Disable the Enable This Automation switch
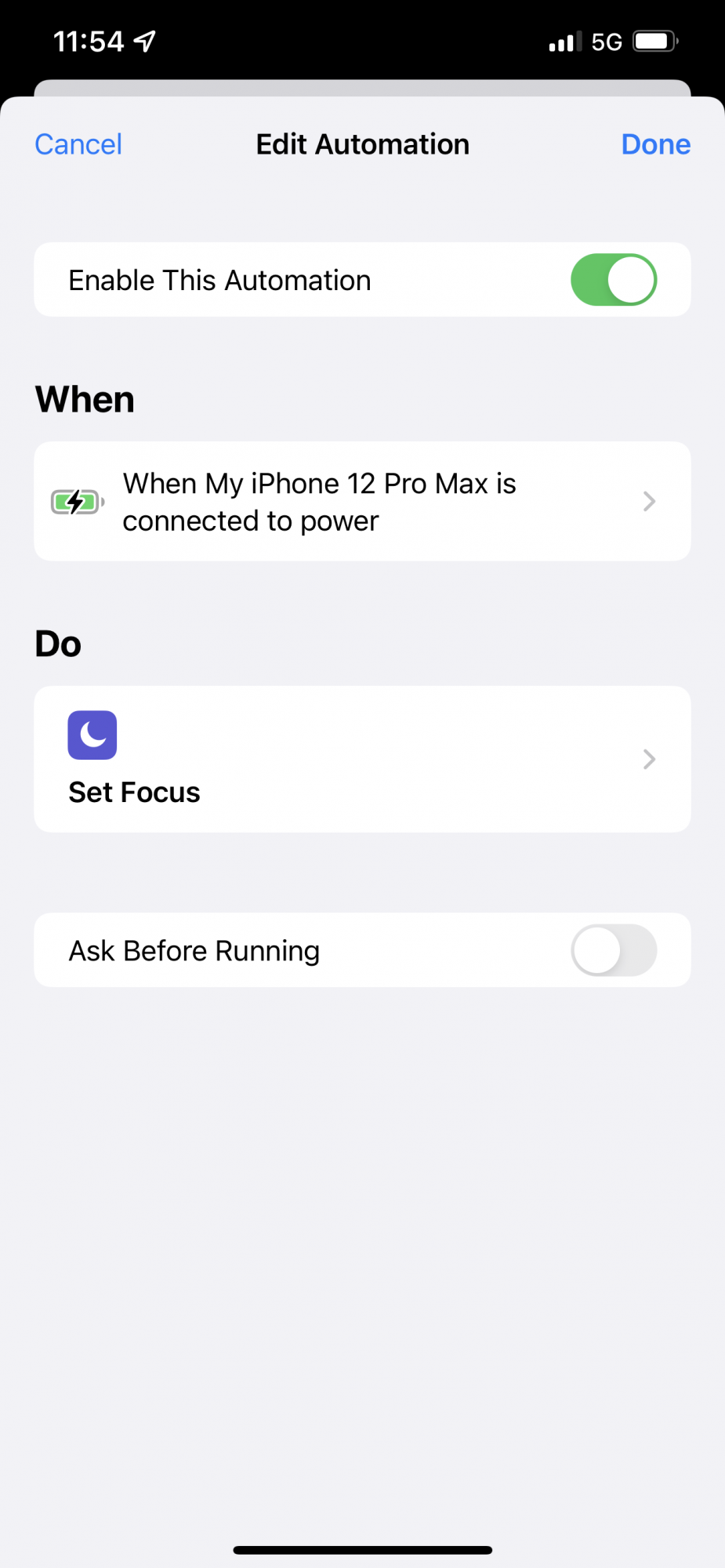725x1568 pixels. (613, 280)
